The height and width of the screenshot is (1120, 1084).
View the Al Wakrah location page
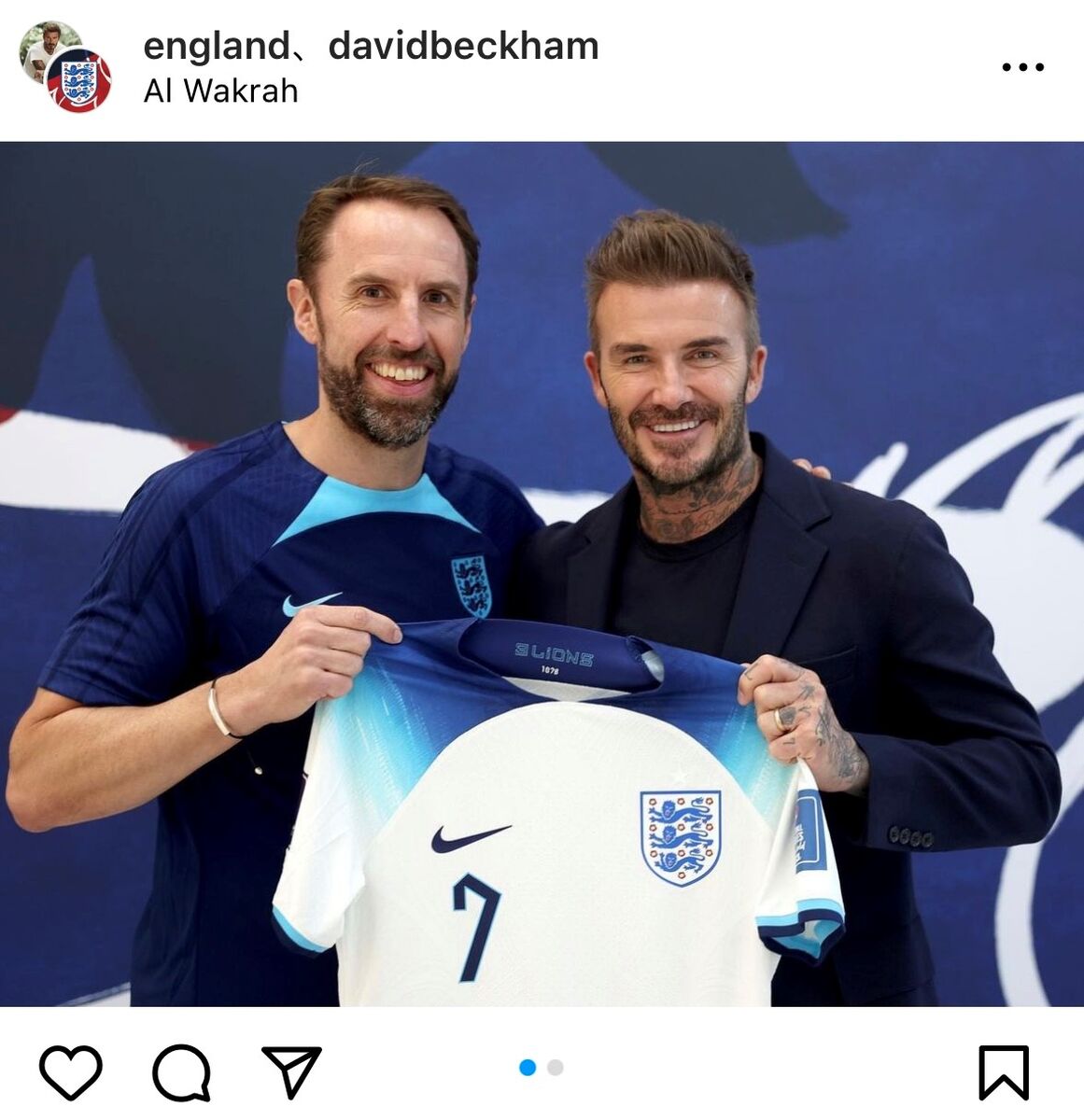point(221,91)
